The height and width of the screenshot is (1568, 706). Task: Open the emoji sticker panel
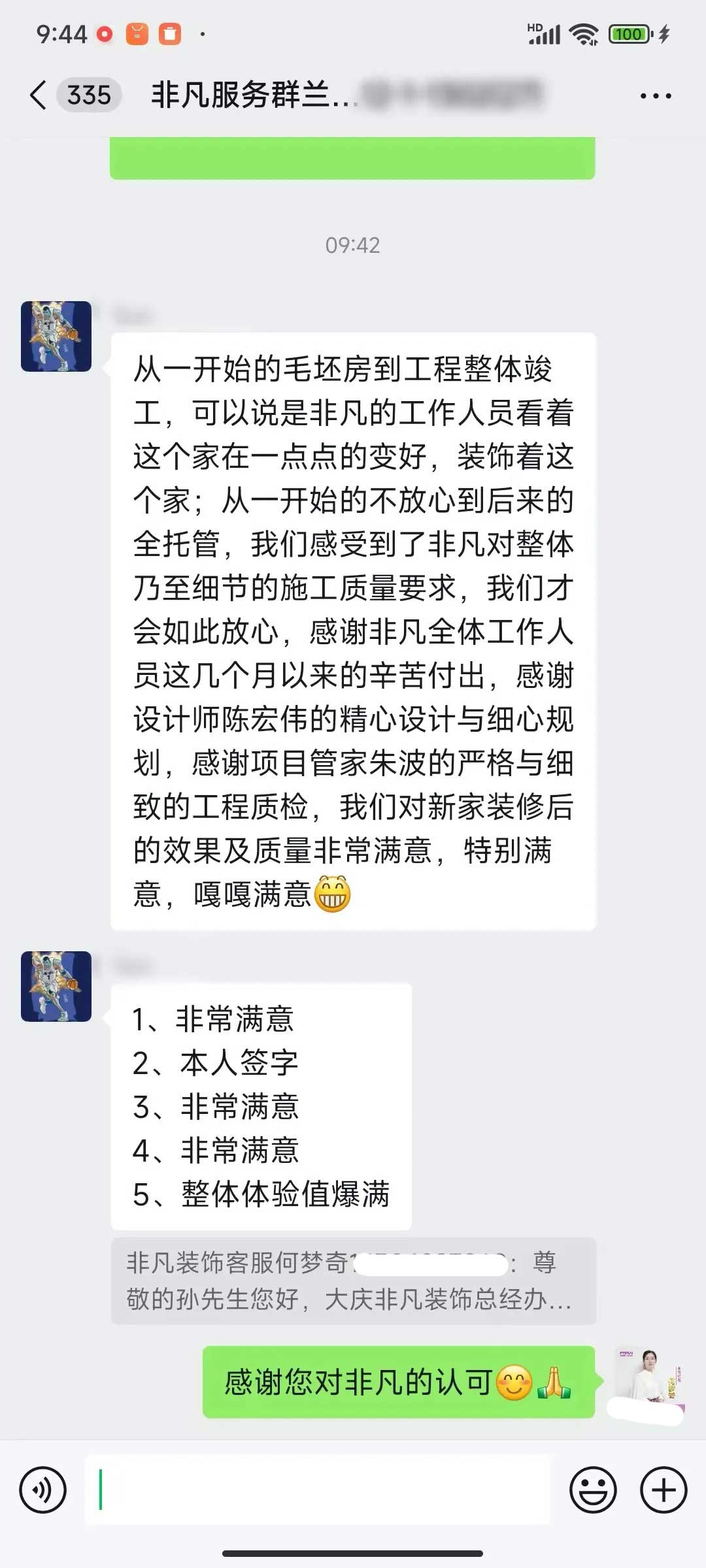(593, 1490)
